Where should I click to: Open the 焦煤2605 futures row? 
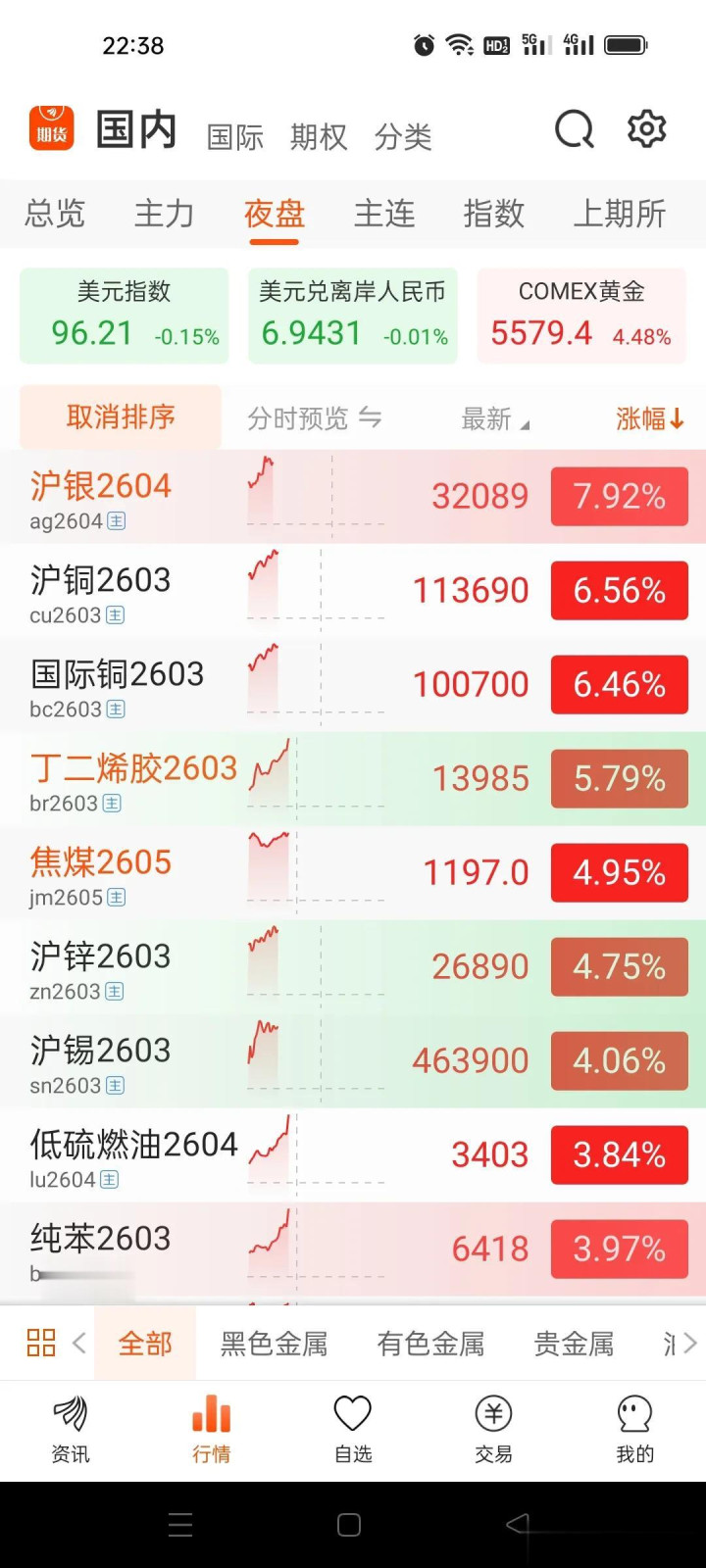click(x=353, y=873)
